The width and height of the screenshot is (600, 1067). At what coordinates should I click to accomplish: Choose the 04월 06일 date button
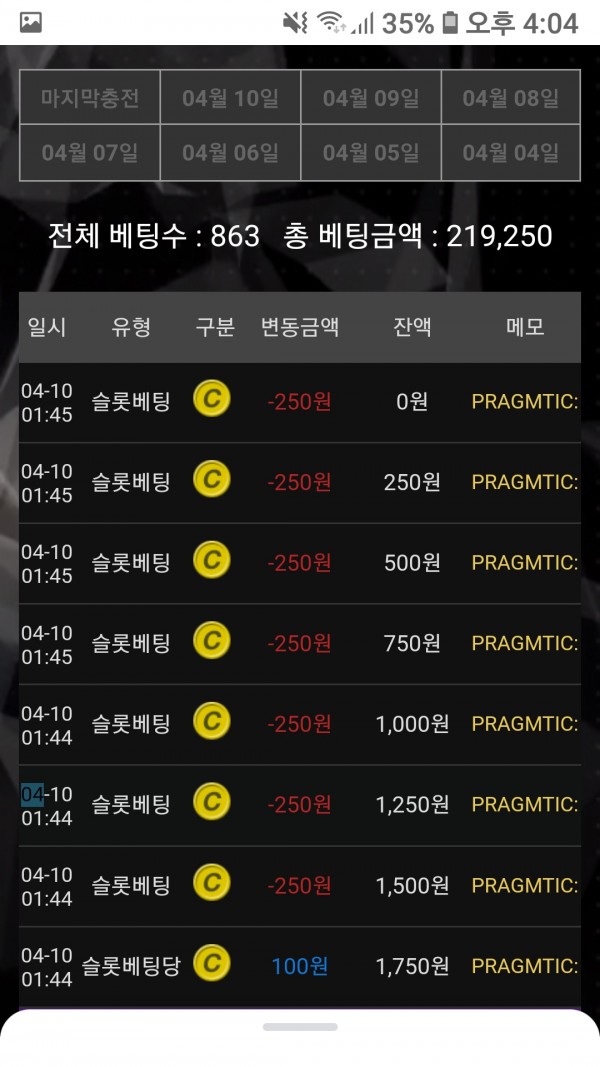tap(230, 153)
